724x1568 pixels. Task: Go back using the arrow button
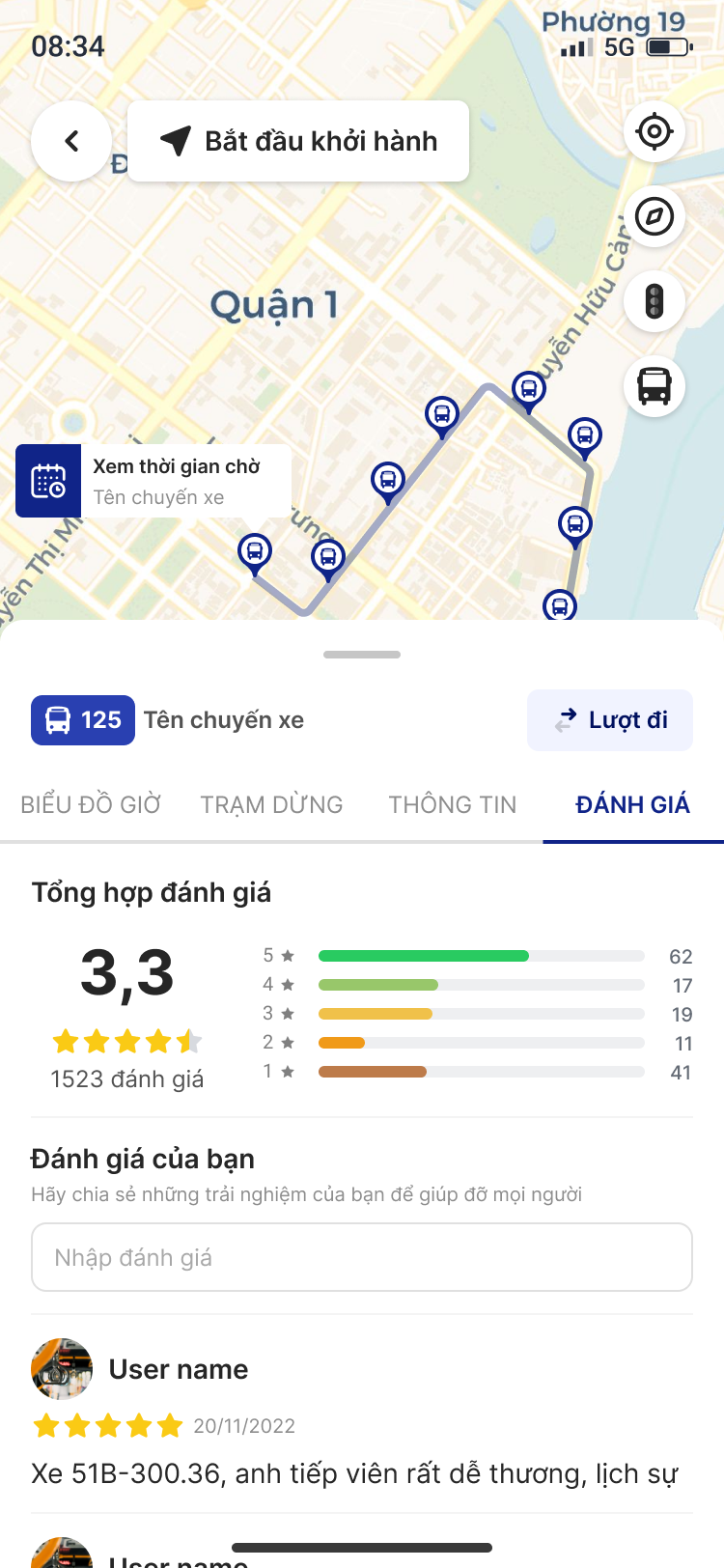(x=71, y=141)
